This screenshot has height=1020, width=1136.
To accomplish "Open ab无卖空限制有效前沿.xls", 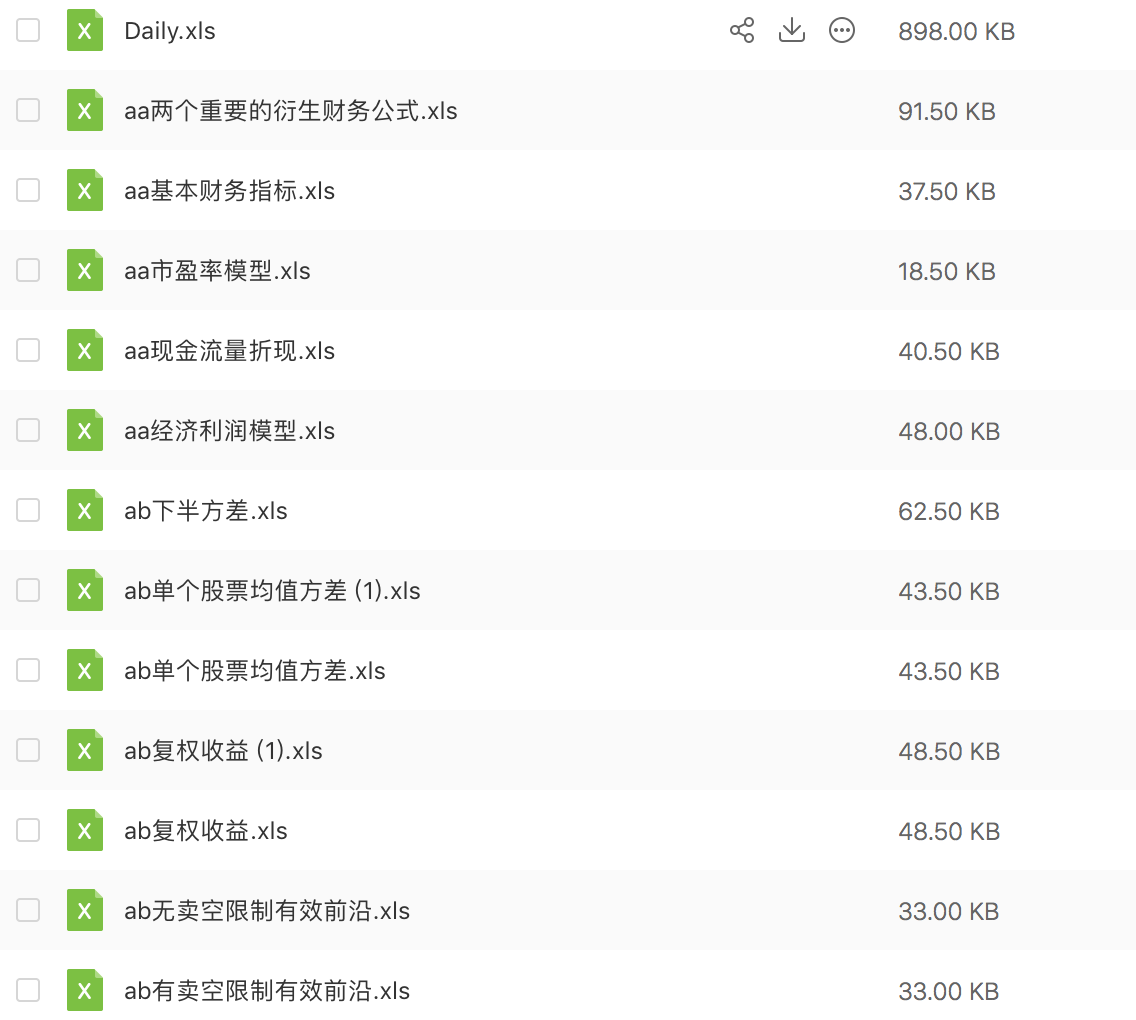I will [x=267, y=911].
